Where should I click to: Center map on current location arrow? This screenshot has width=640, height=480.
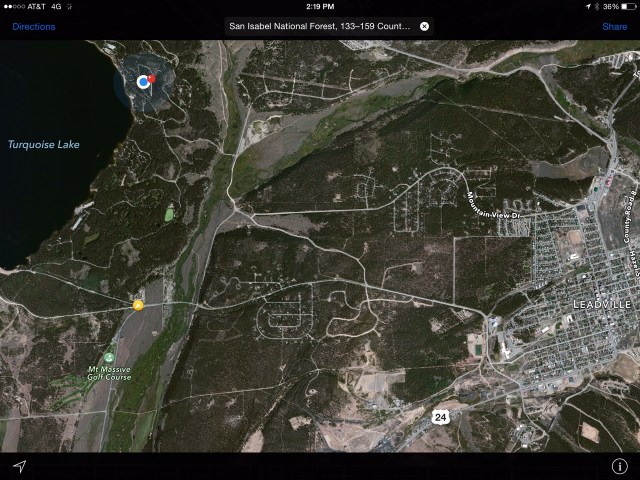(19, 466)
